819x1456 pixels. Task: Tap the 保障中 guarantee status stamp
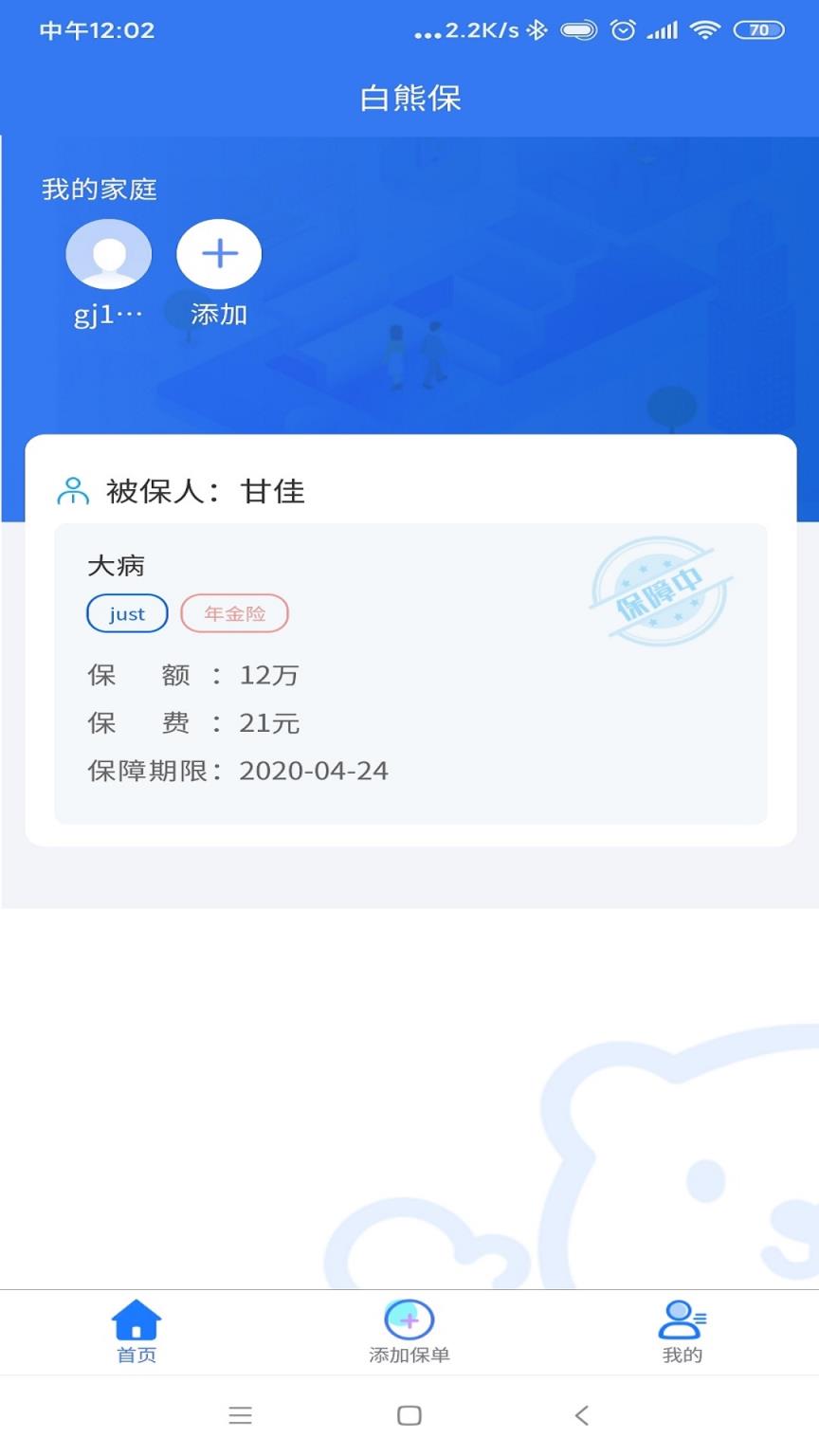[x=661, y=590]
